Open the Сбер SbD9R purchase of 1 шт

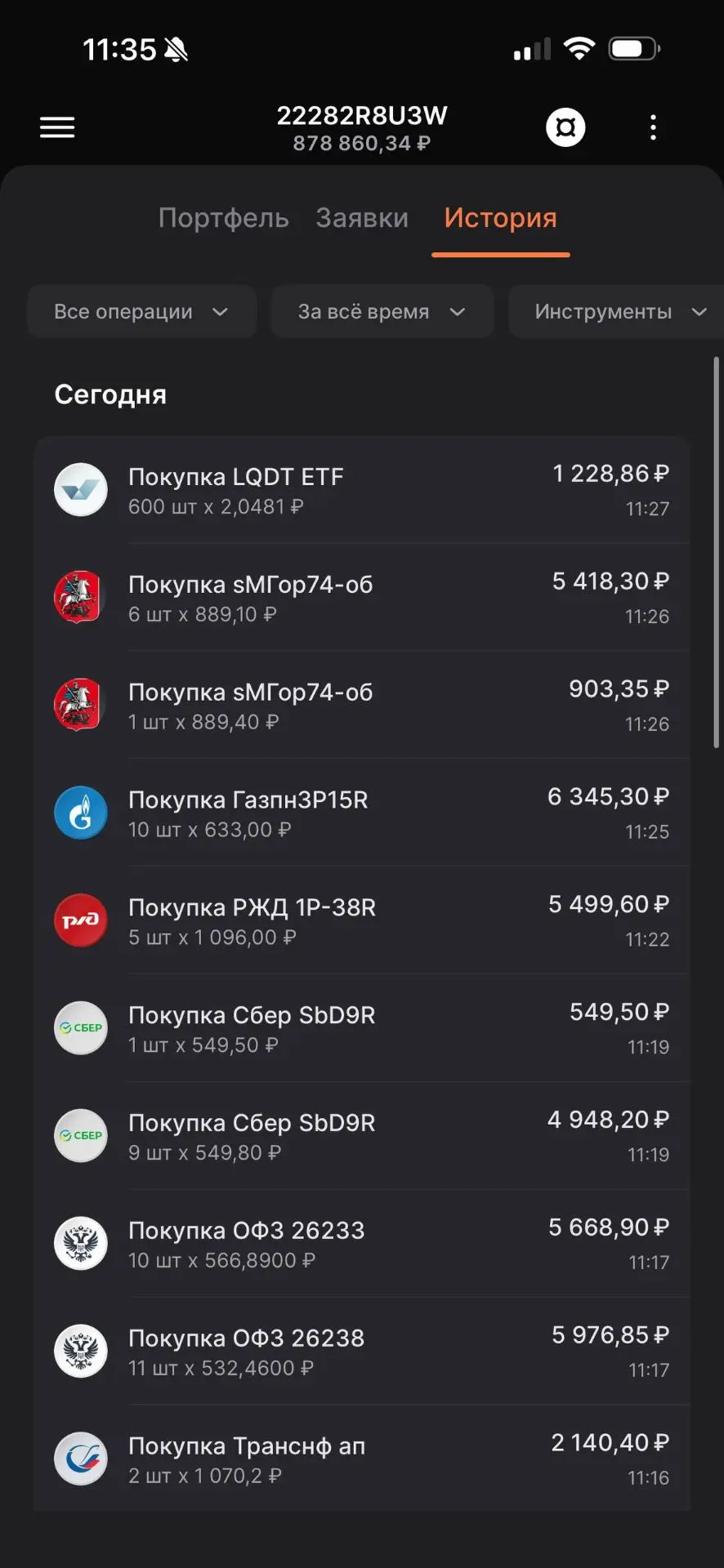point(362,1029)
